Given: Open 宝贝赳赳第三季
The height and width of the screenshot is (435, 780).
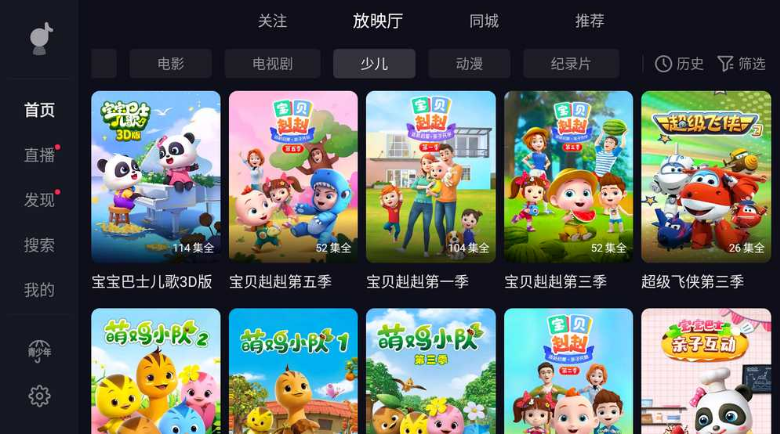Looking at the screenshot, I should click(x=568, y=177).
